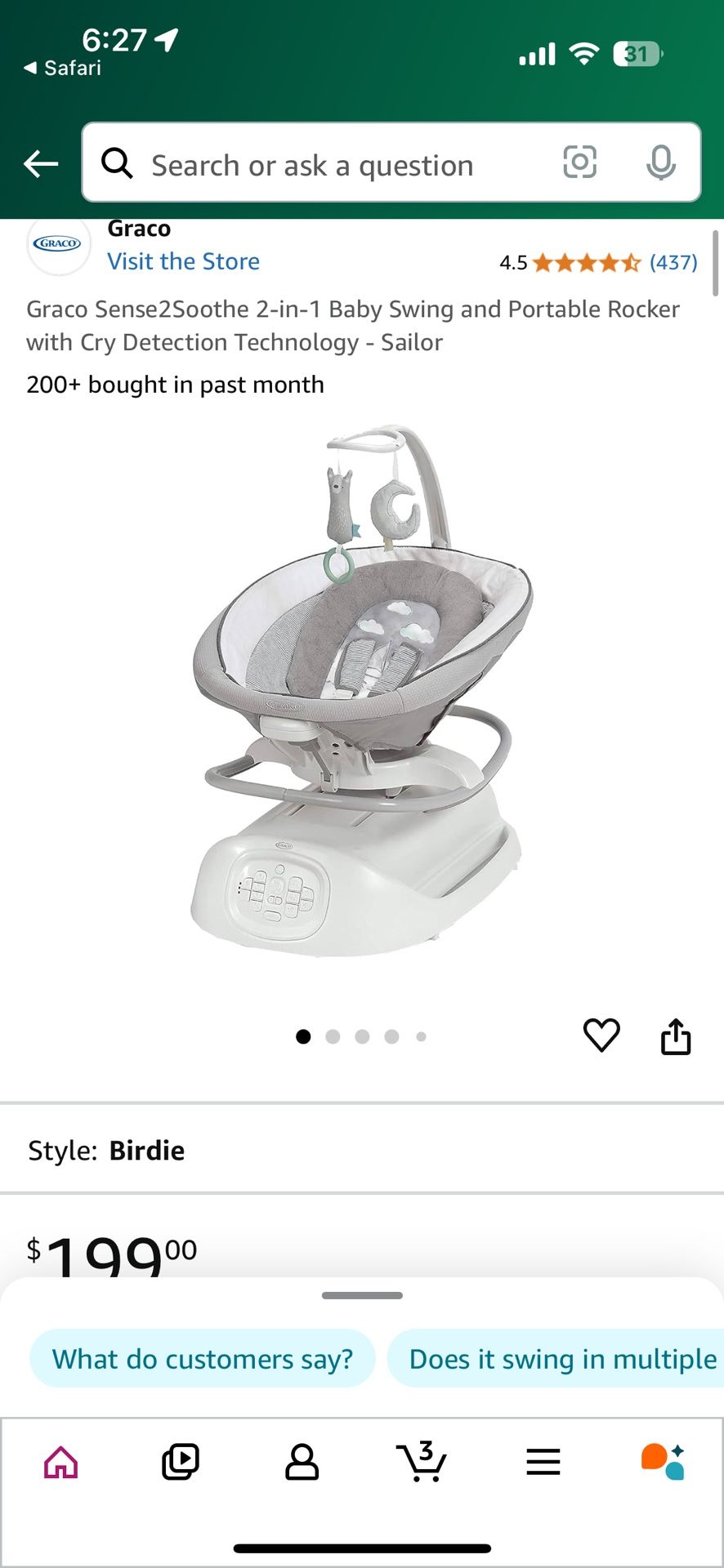Open the Amazon Home tab icon
This screenshot has width=724, height=1568.
pos(60,1462)
